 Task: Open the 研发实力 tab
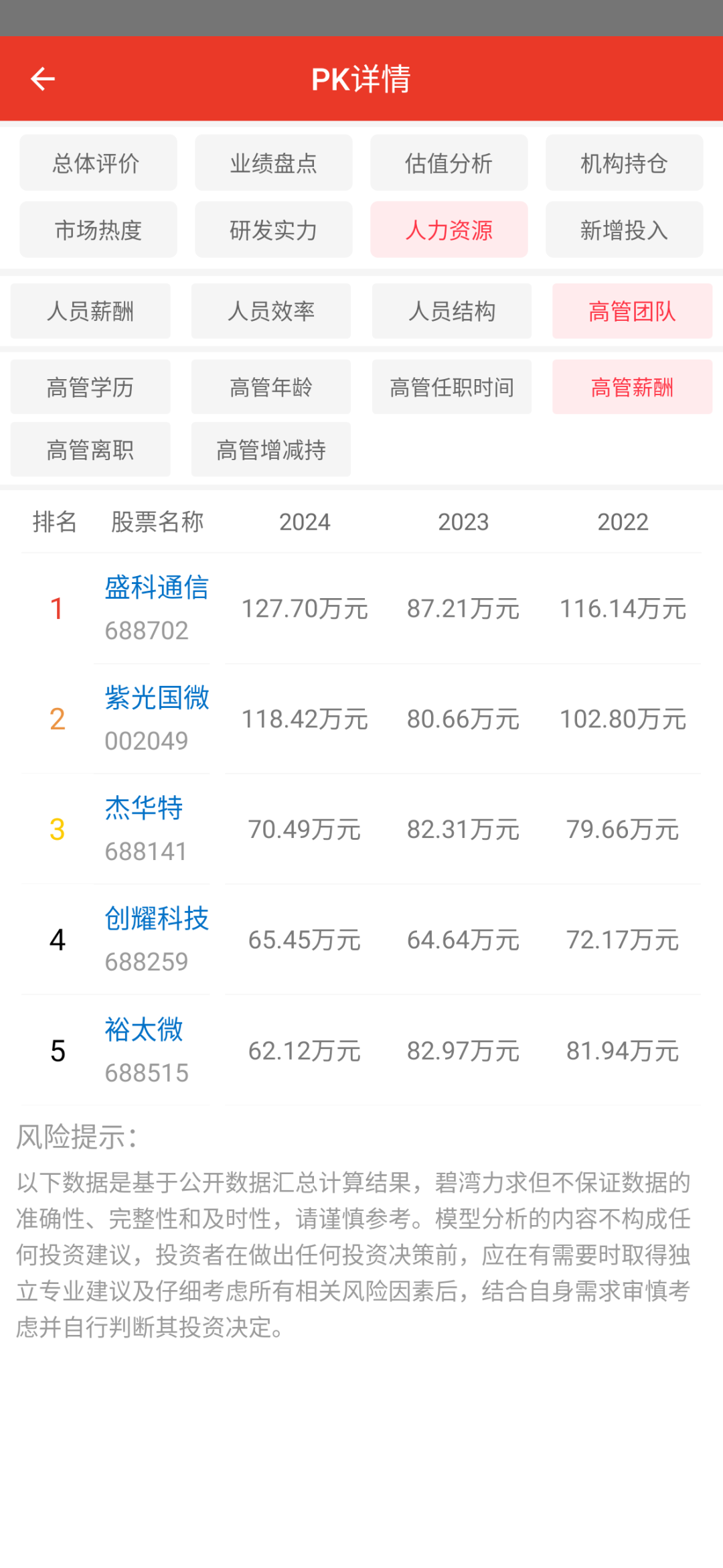coord(273,230)
